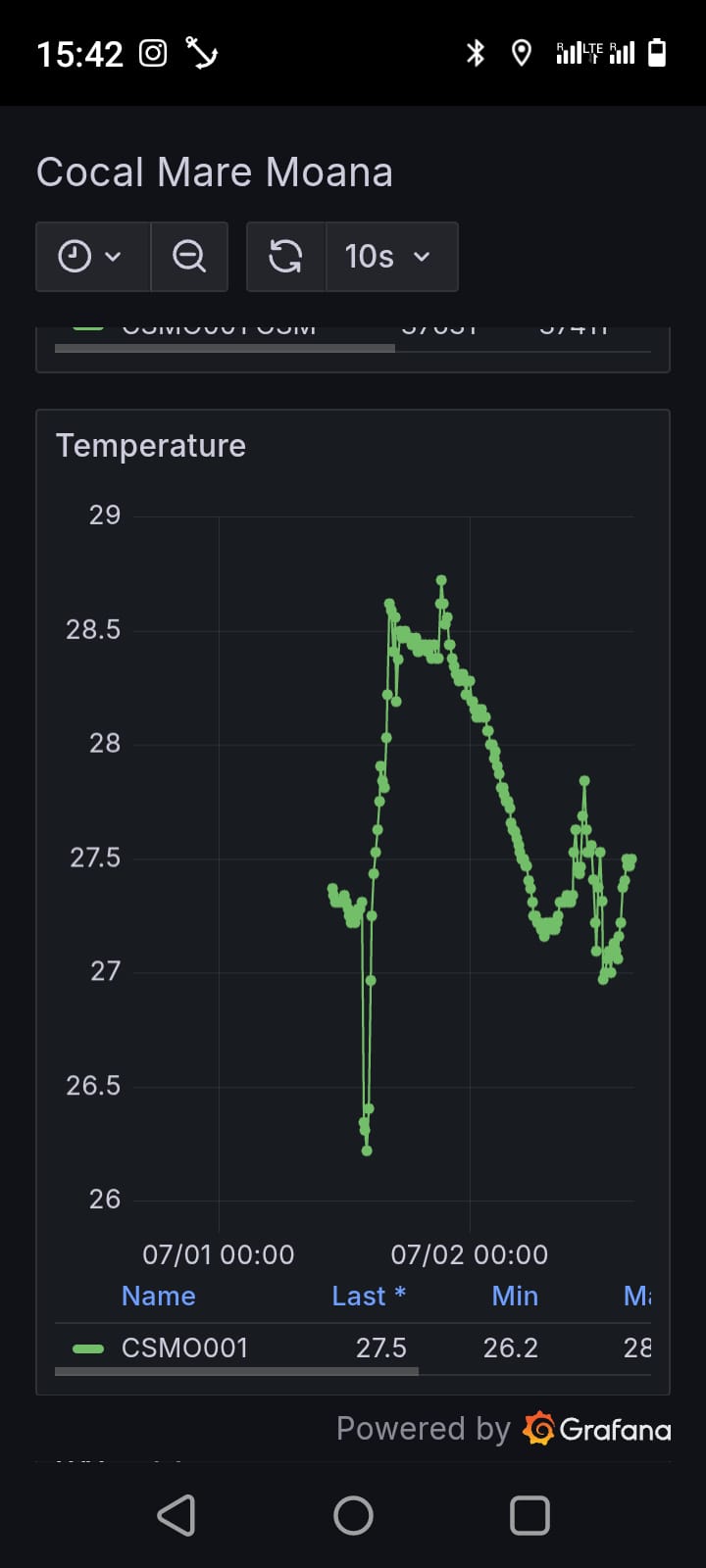Open the Grafana link in footer

(x=598, y=1429)
